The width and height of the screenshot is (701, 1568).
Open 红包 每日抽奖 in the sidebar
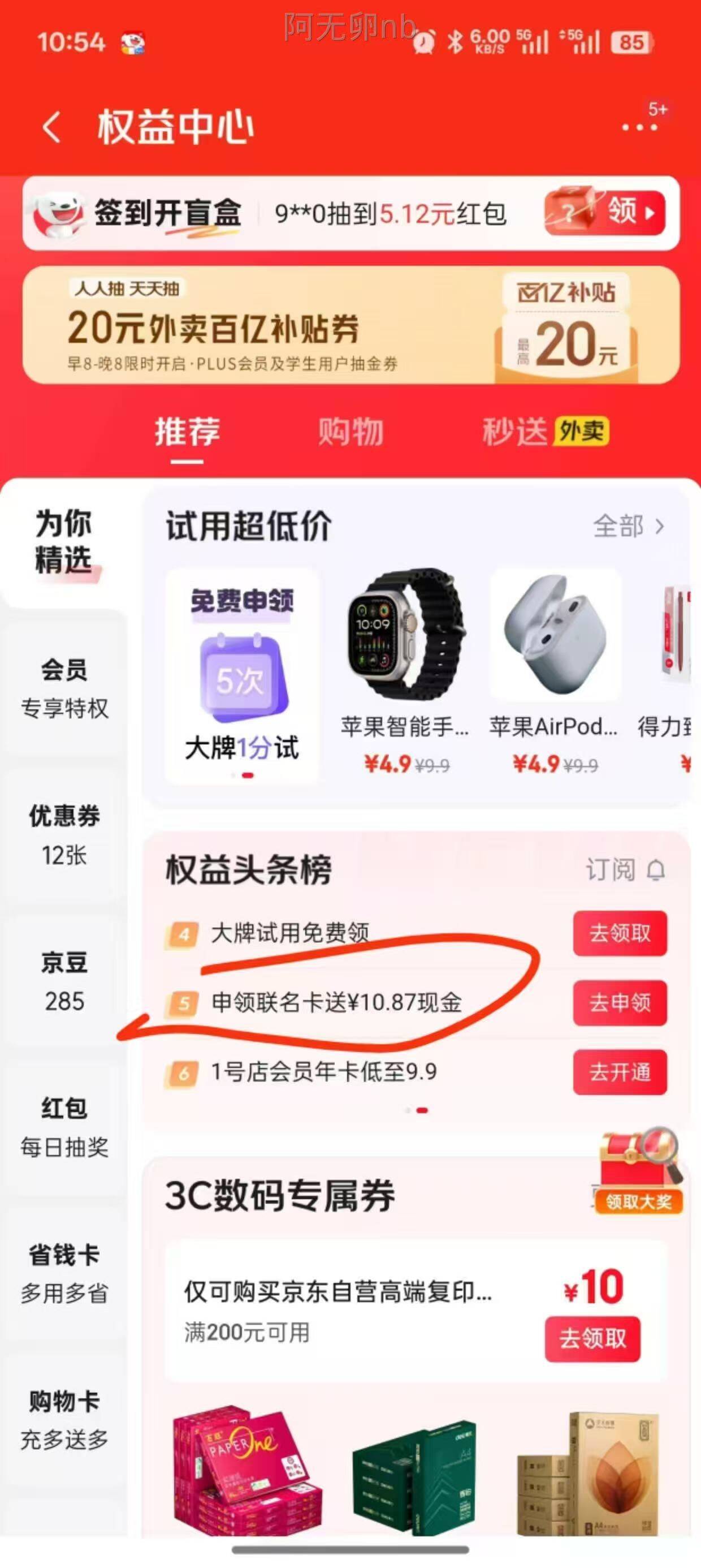pyautogui.click(x=64, y=1127)
